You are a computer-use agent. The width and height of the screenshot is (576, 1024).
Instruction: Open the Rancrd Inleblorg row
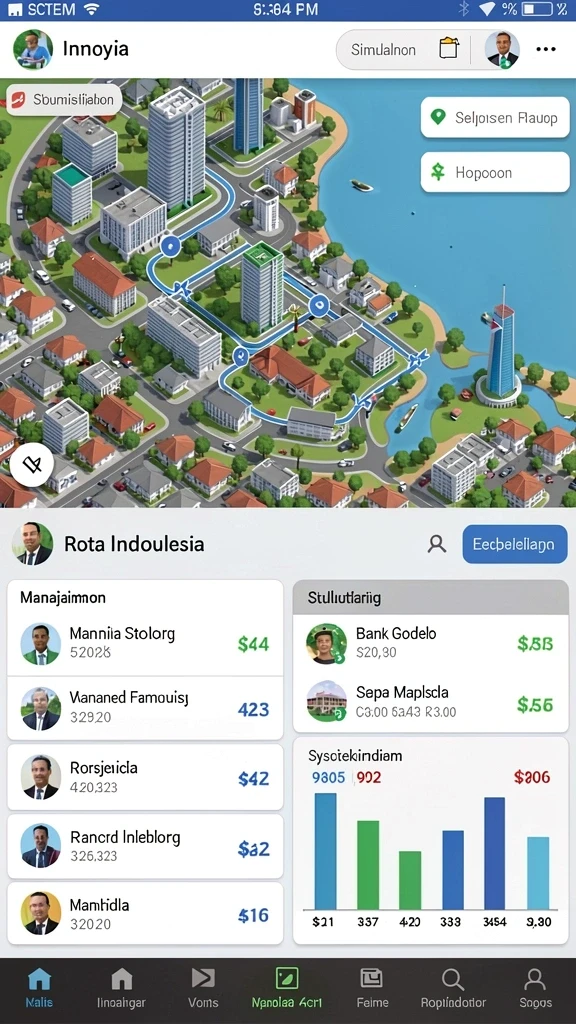pyautogui.click(x=145, y=846)
